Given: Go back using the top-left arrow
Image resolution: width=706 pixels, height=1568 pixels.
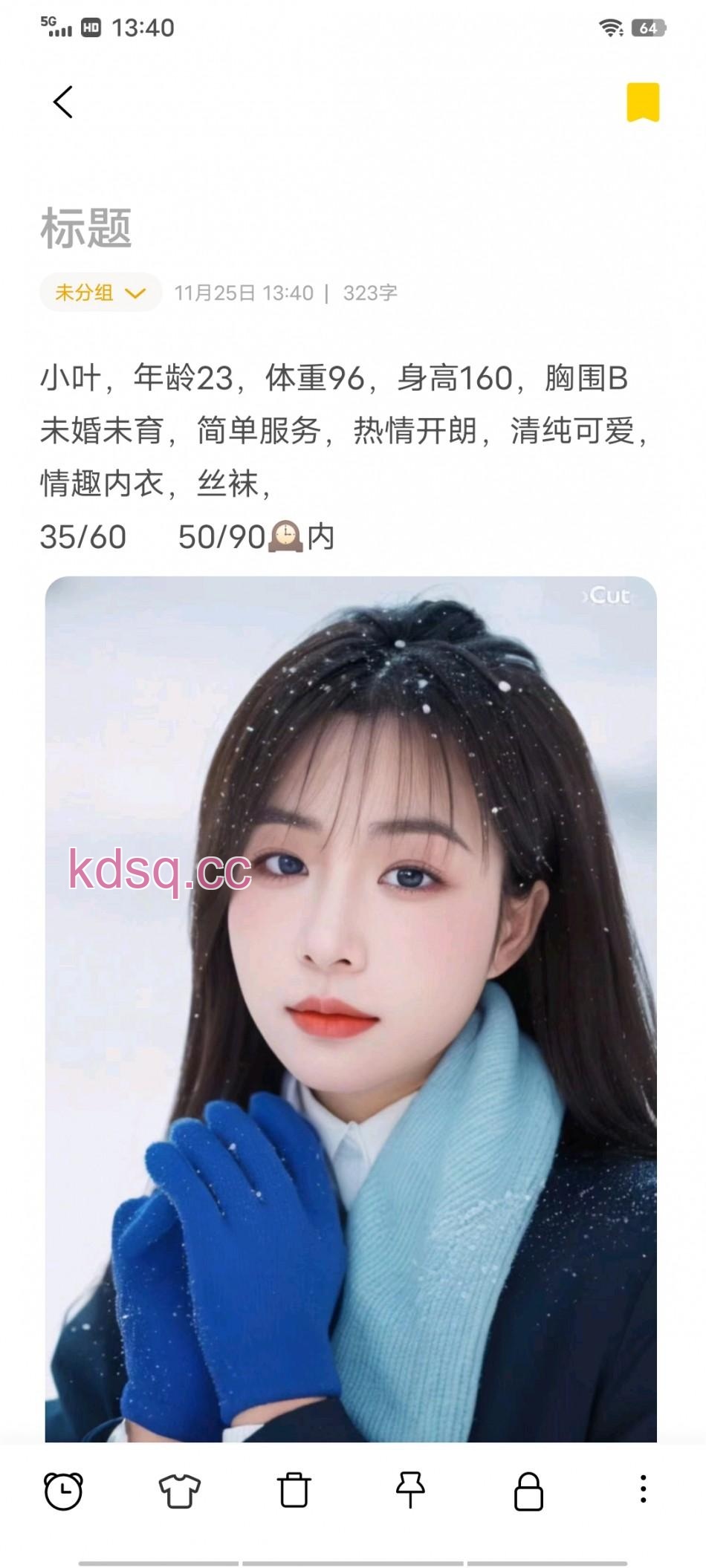Looking at the screenshot, I should [63, 102].
